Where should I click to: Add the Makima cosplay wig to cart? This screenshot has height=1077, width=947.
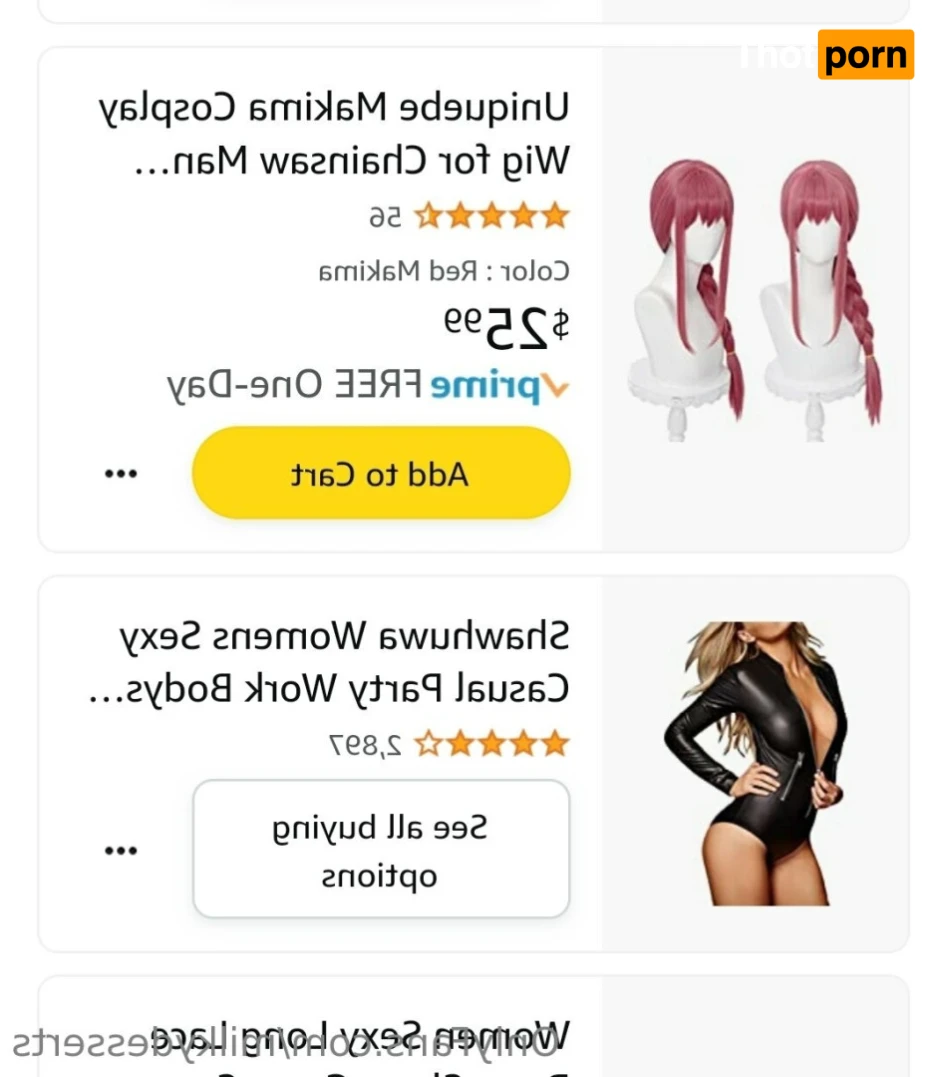381,473
